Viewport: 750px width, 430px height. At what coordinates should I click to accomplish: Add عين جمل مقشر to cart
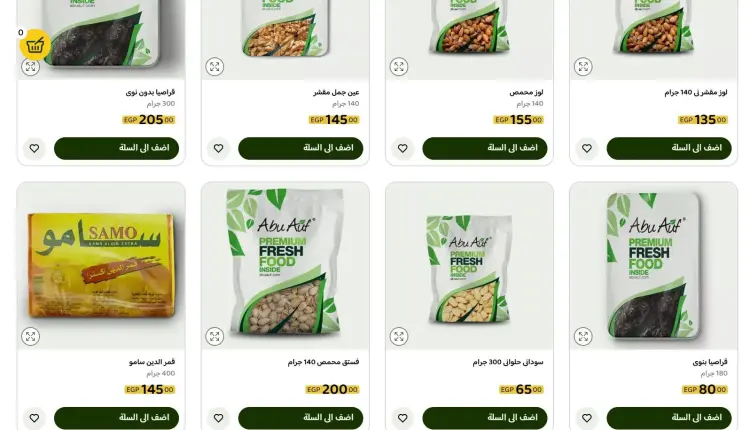pyautogui.click(x=300, y=148)
